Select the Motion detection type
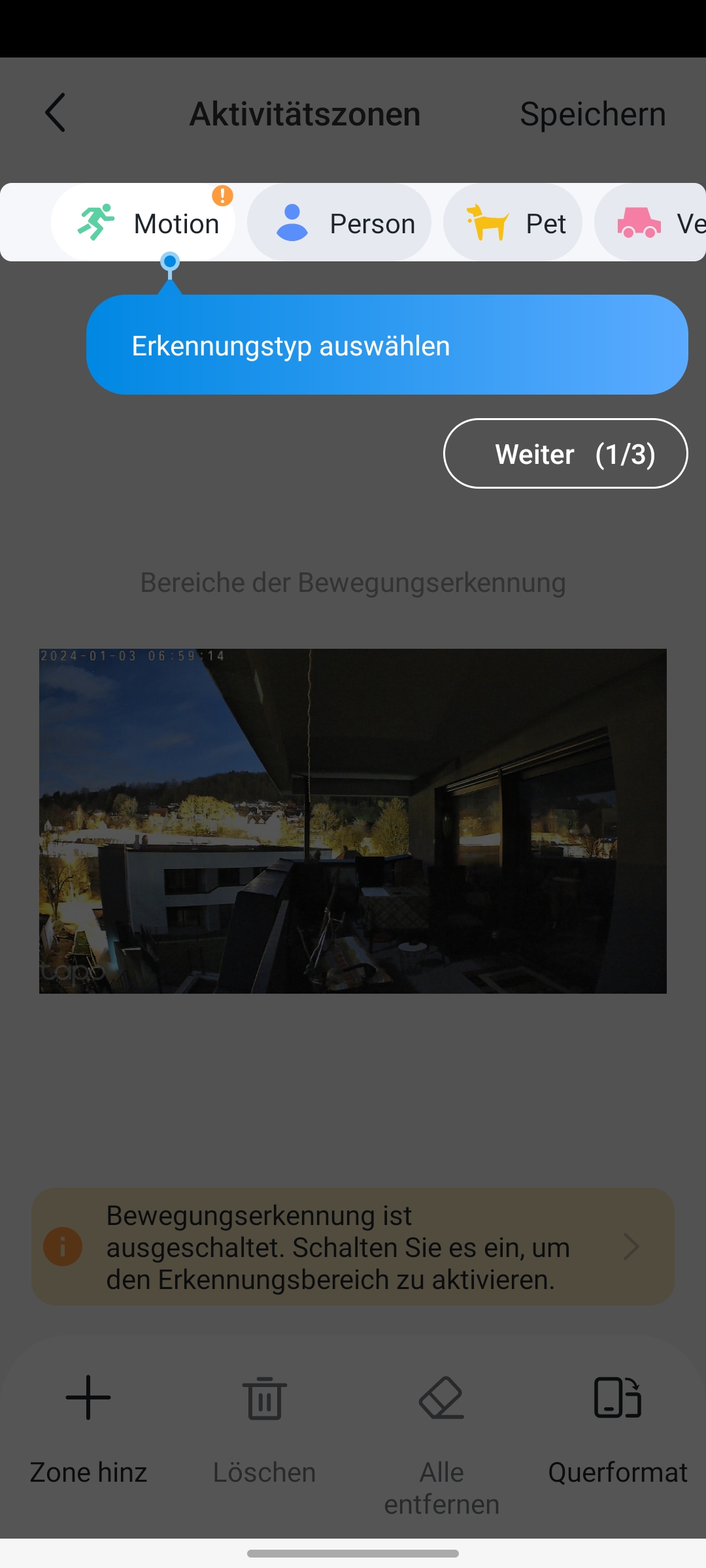The width and height of the screenshot is (706, 1568). click(144, 223)
